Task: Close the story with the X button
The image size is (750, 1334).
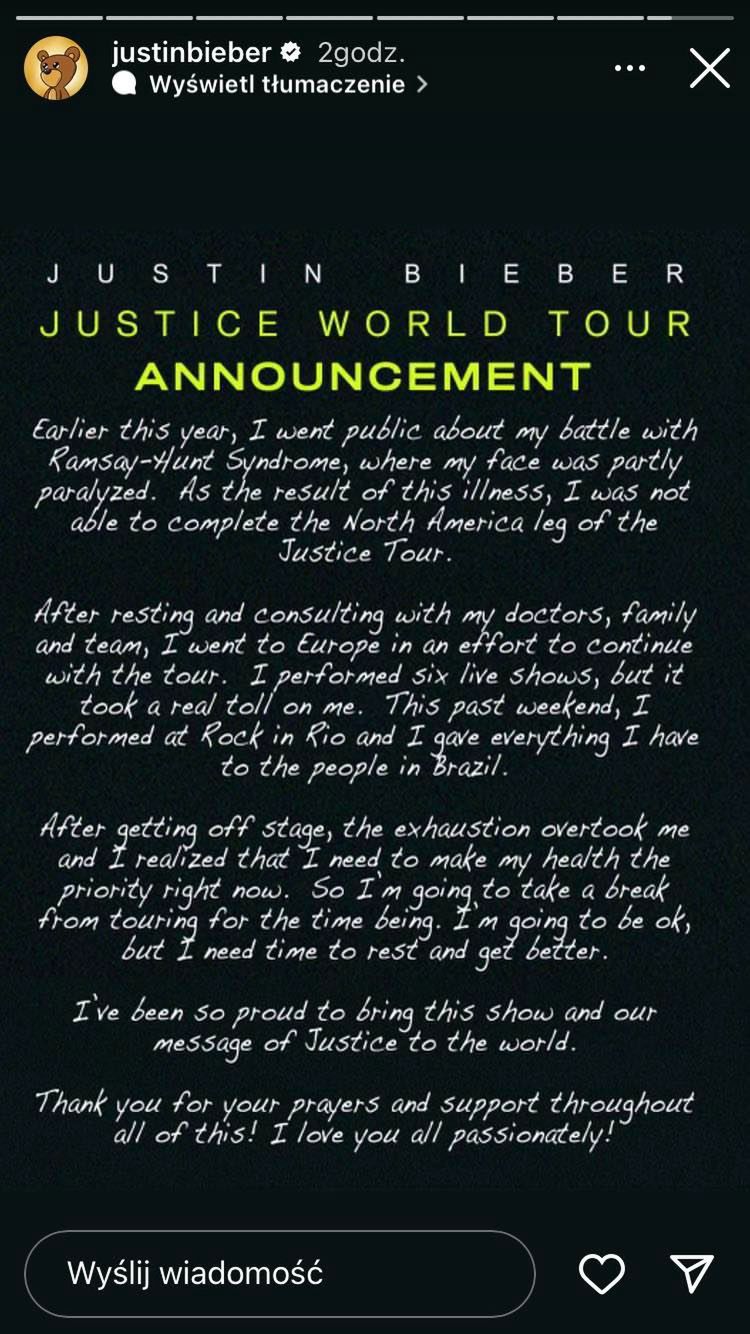Action: tap(709, 68)
